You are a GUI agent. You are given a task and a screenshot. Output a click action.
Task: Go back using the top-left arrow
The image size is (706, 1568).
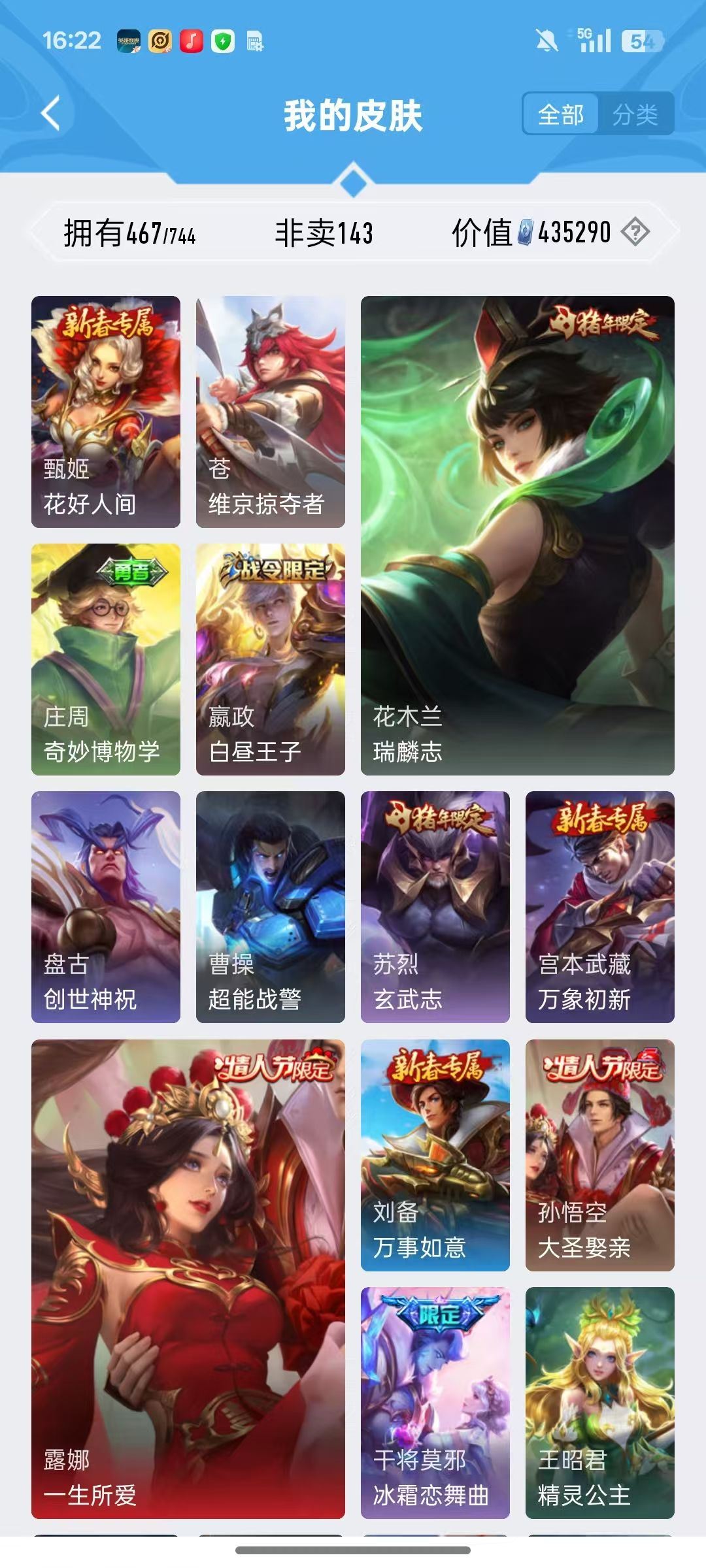[x=51, y=114]
